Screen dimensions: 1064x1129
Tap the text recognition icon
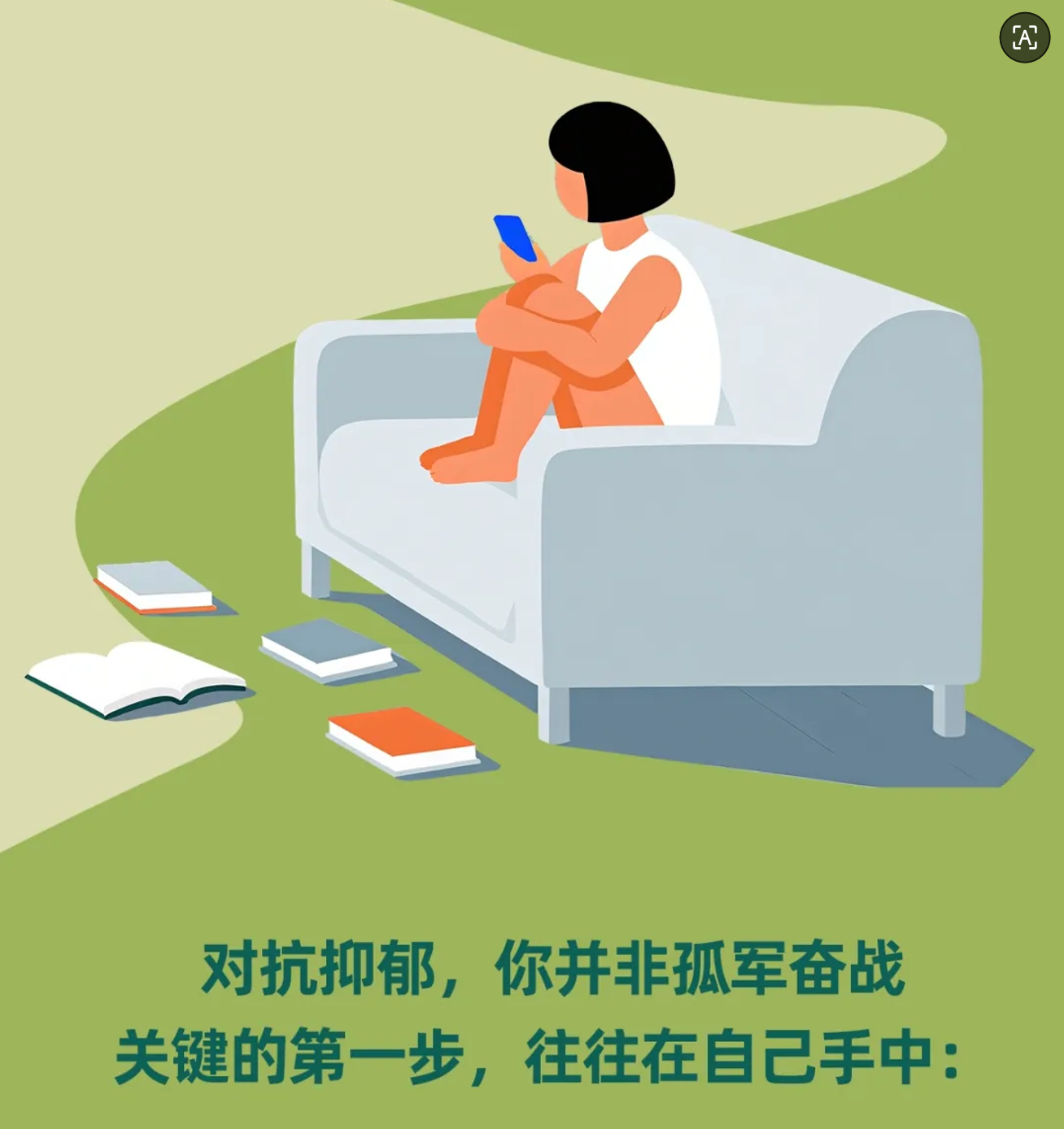1024,38
